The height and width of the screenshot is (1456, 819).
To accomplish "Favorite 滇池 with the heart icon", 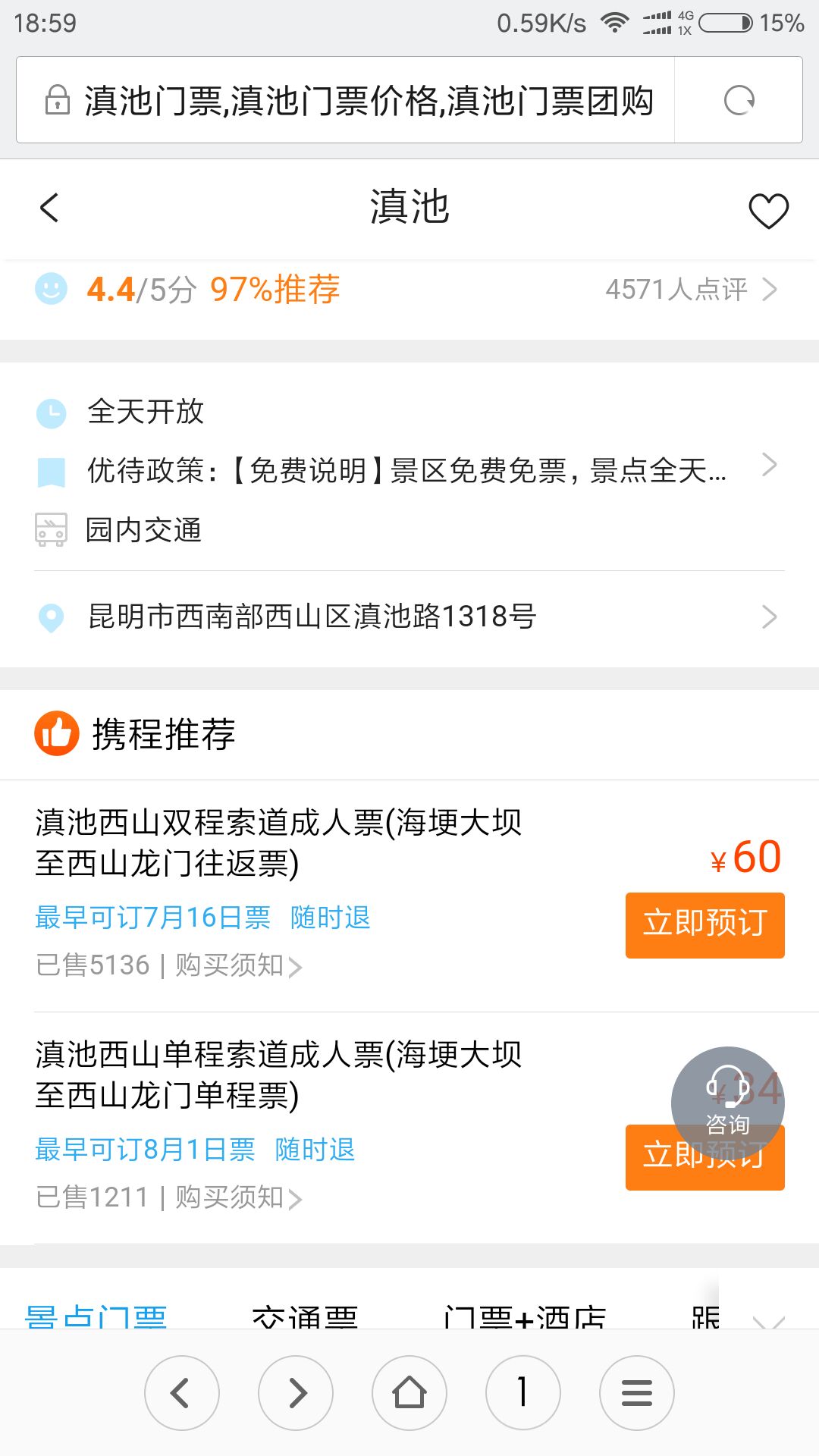I will coord(769,211).
